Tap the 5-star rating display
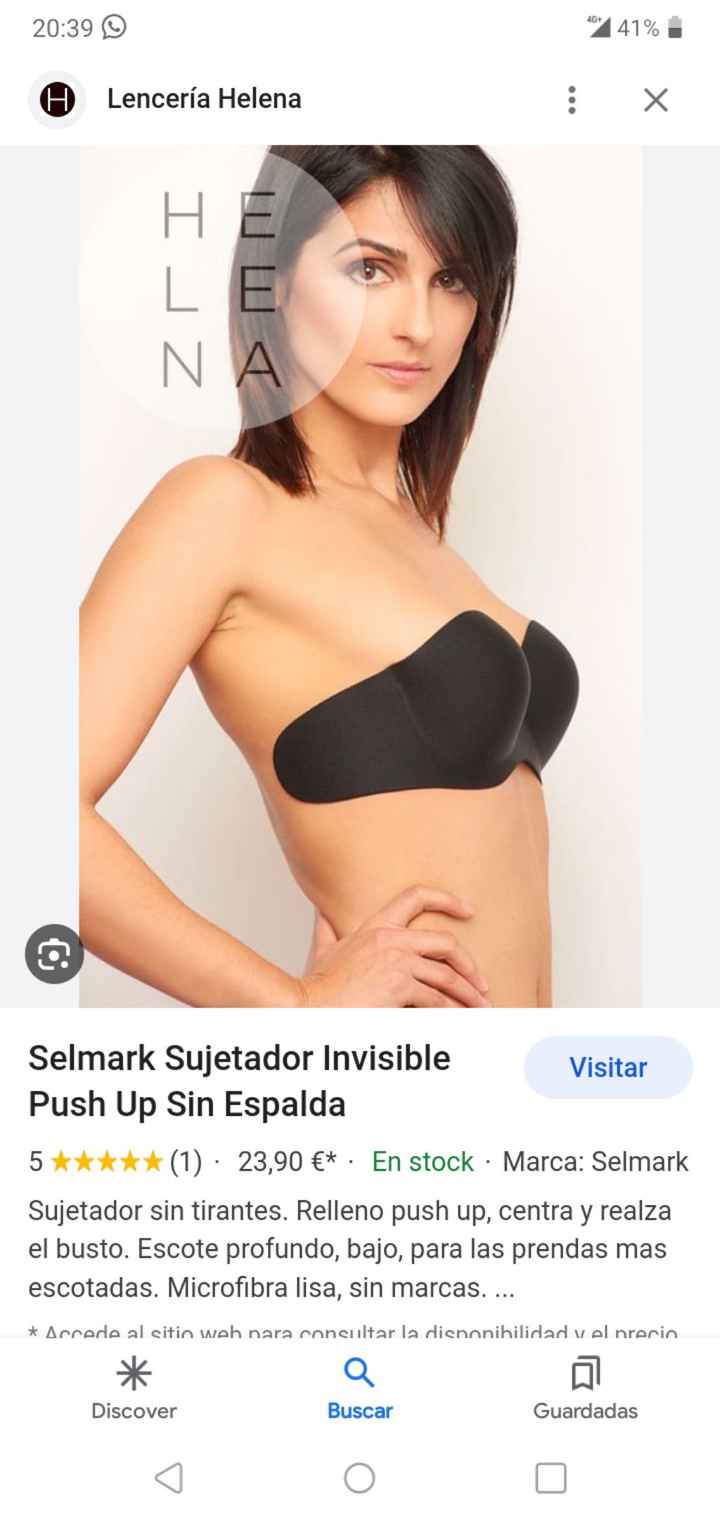 110,1162
